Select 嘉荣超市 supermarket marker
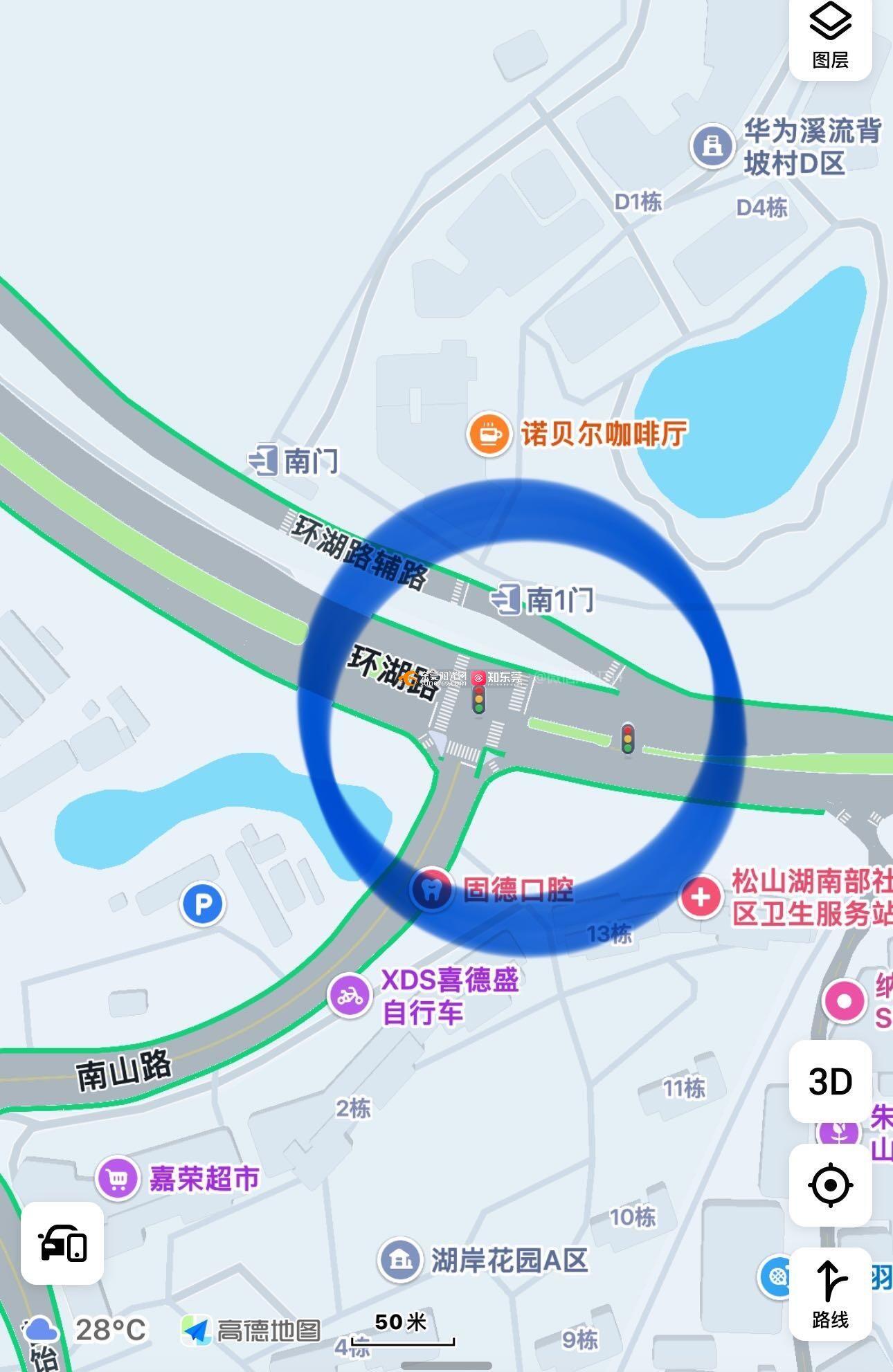893x1372 pixels. (x=117, y=1178)
